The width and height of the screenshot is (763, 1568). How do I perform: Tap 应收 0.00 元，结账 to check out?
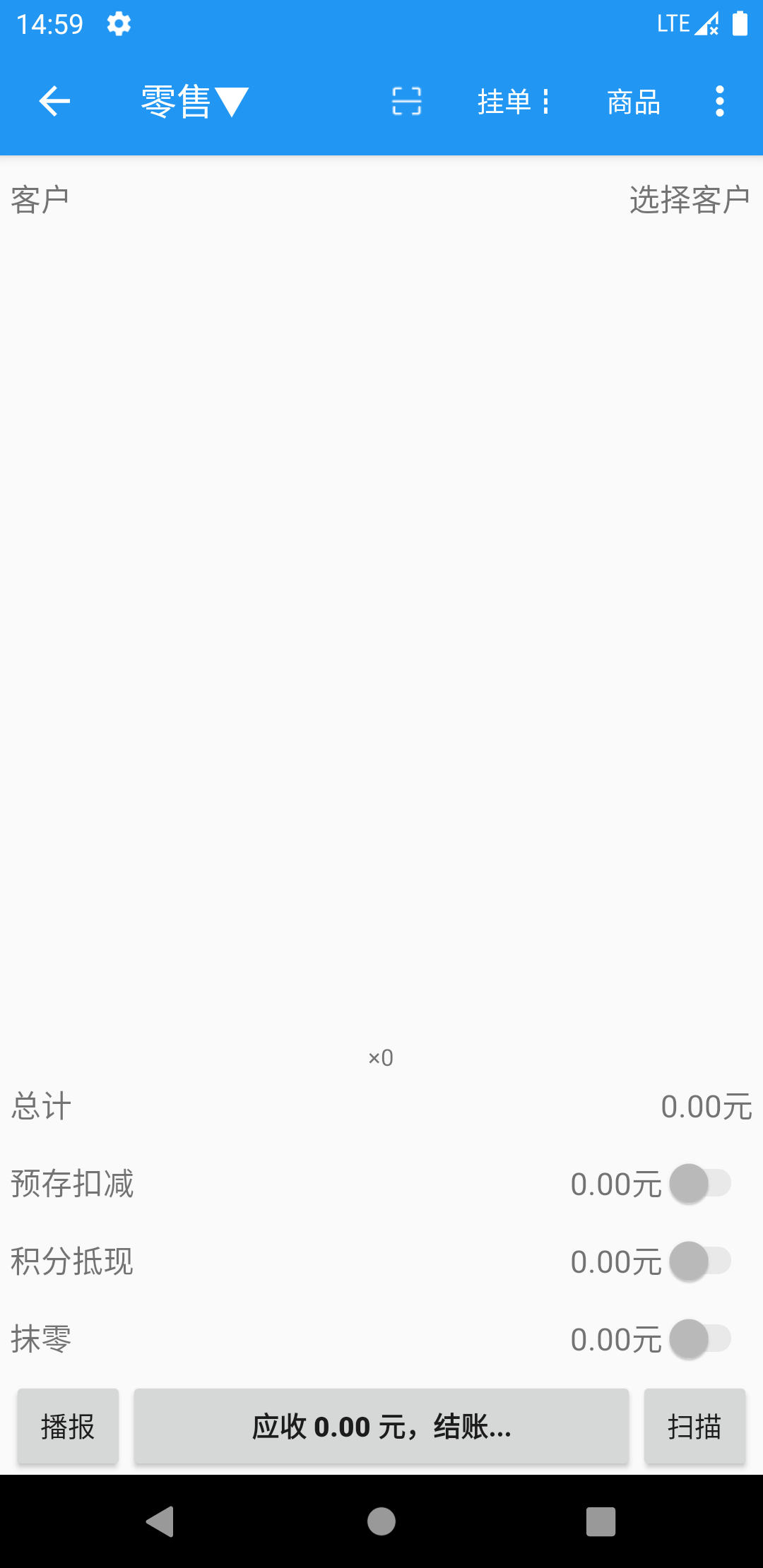tap(381, 1426)
